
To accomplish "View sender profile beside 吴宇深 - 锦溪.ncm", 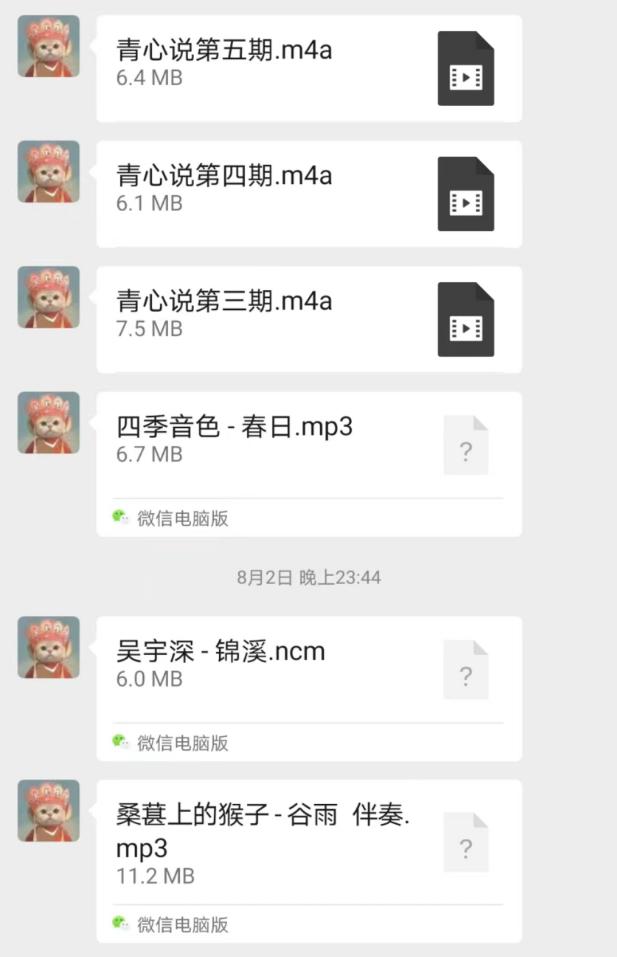I will 48,647.
